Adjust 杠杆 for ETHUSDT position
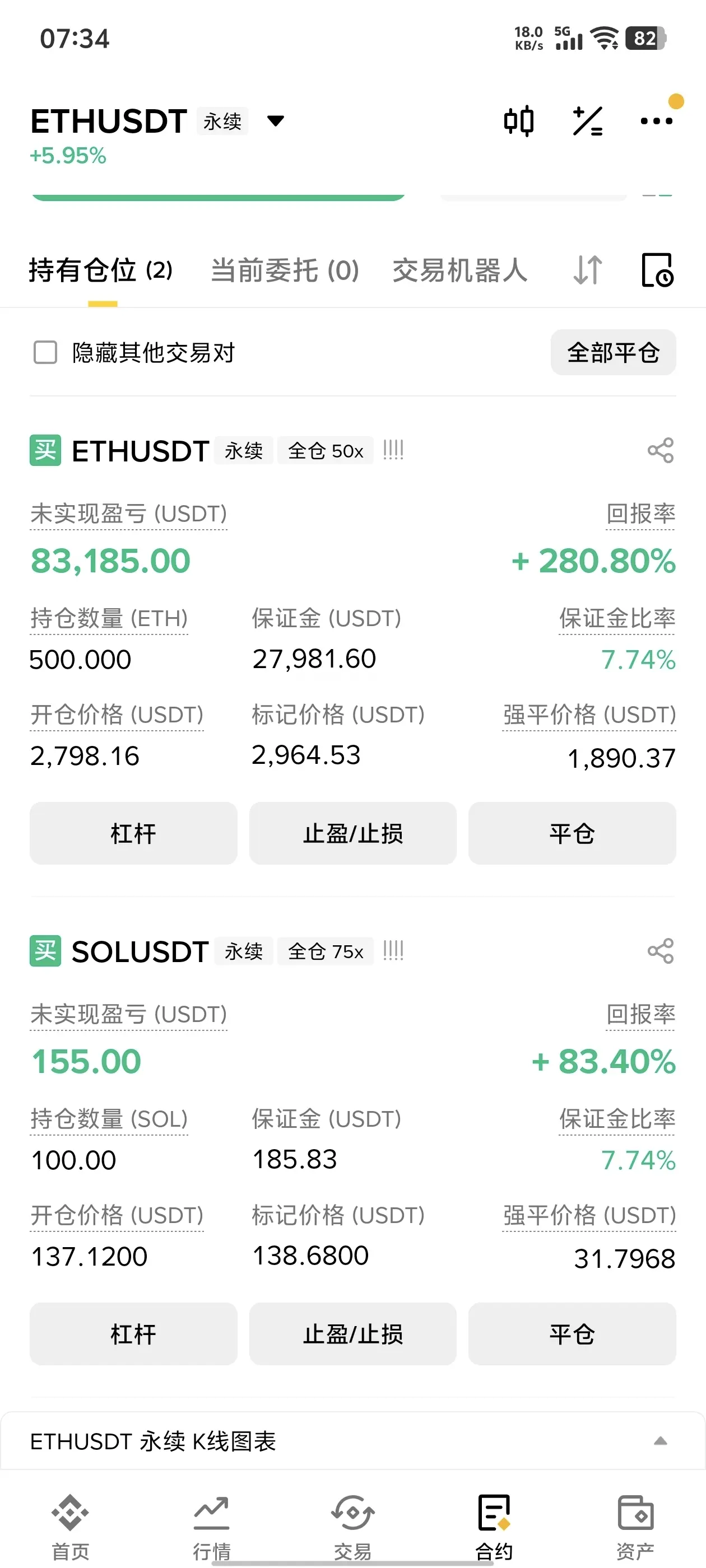 (x=133, y=833)
